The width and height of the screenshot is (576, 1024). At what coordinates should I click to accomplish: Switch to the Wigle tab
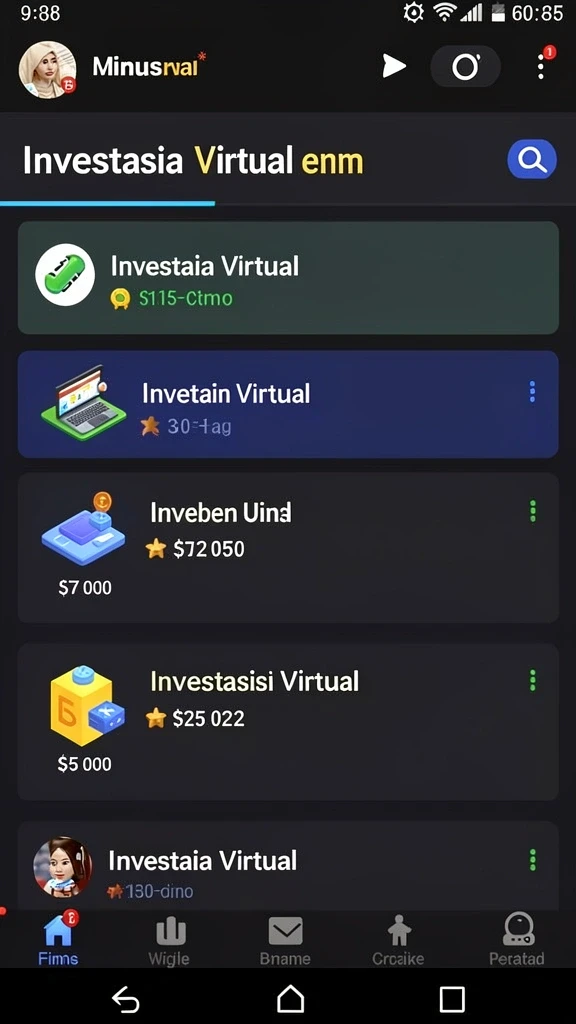[x=169, y=940]
